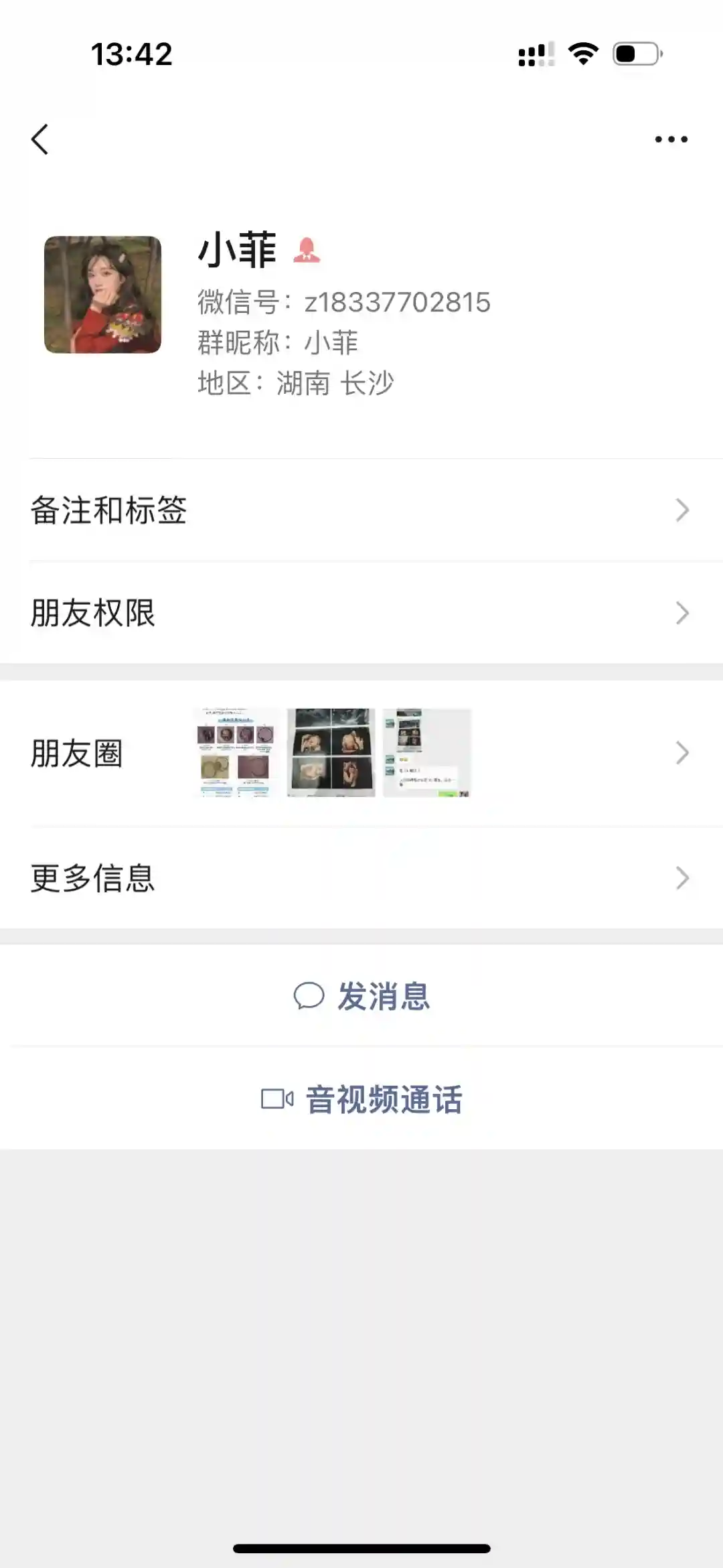Go back using the top-left arrow
The width and height of the screenshot is (723, 1568).
[x=40, y=139]
